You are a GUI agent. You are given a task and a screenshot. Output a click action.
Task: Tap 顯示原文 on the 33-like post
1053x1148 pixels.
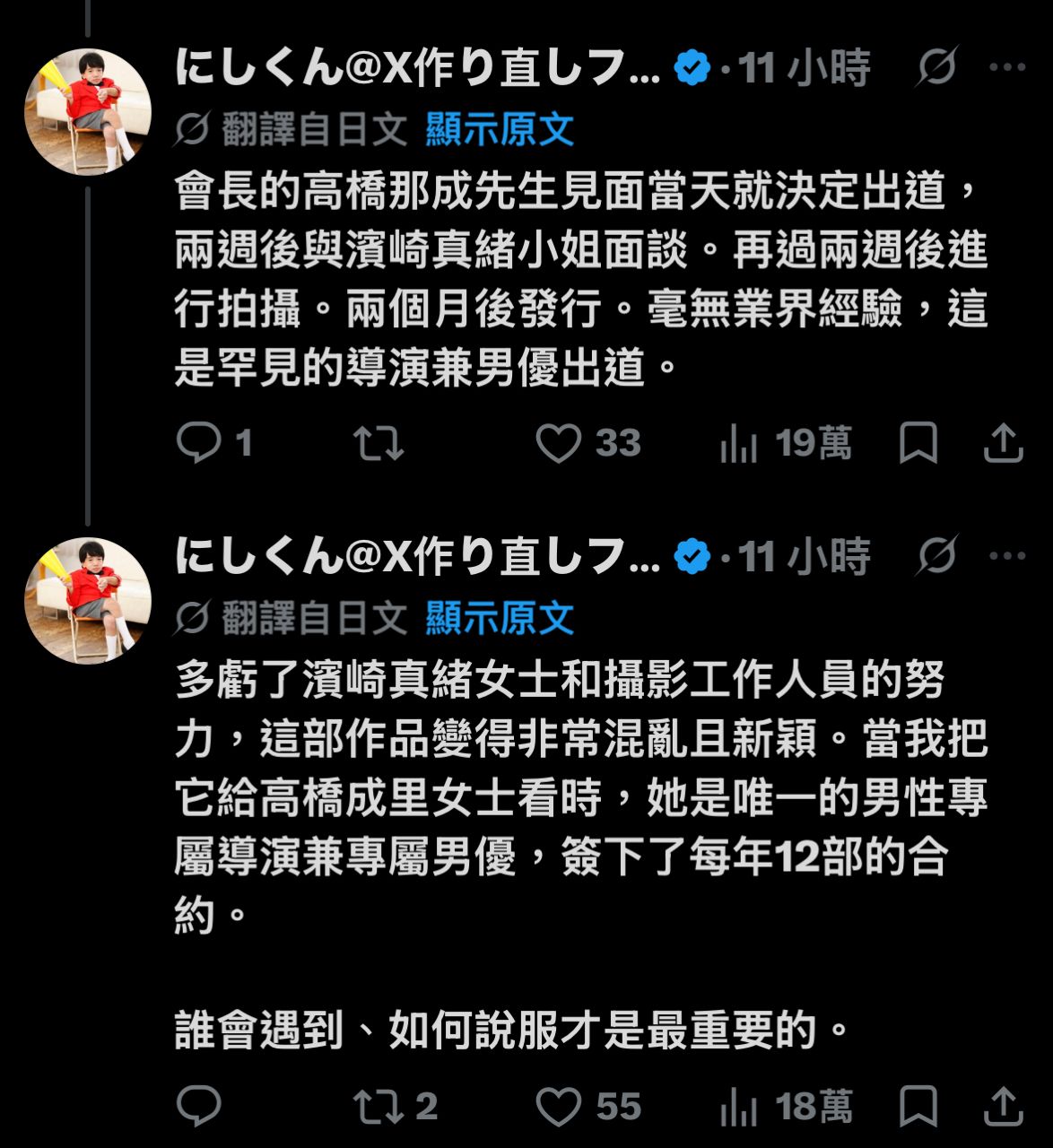(500, 130)
